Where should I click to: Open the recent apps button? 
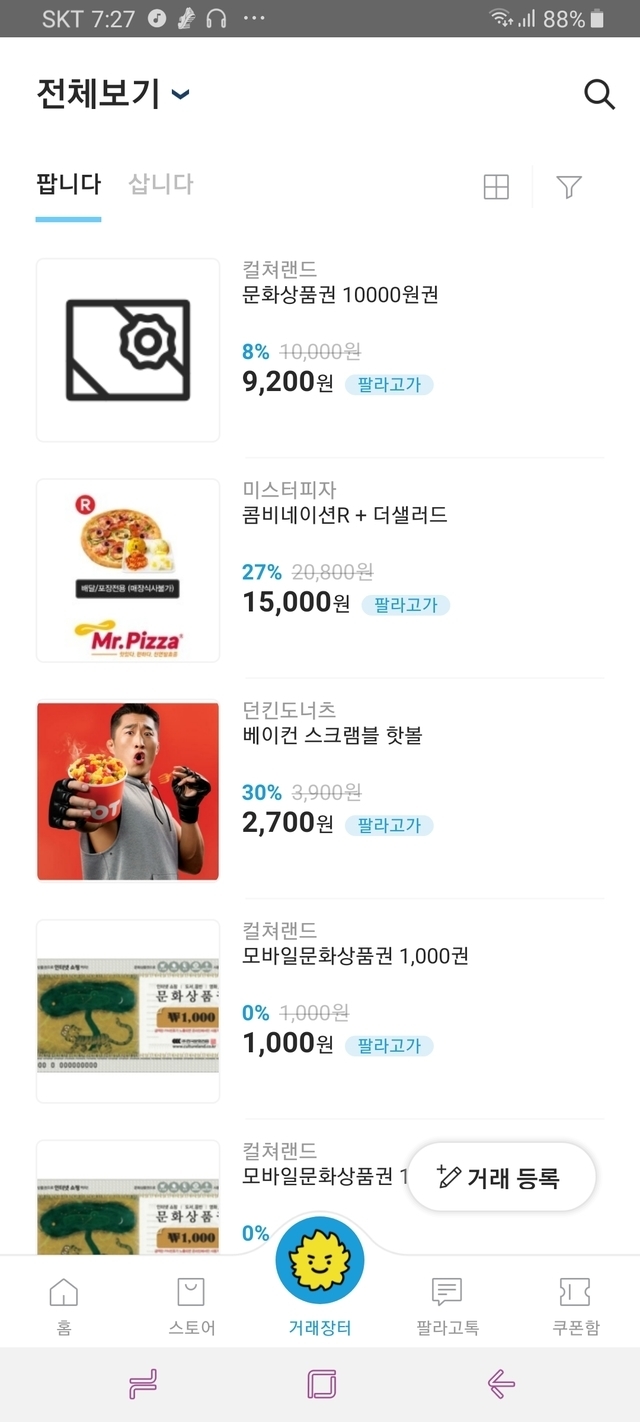(142, 1384)
